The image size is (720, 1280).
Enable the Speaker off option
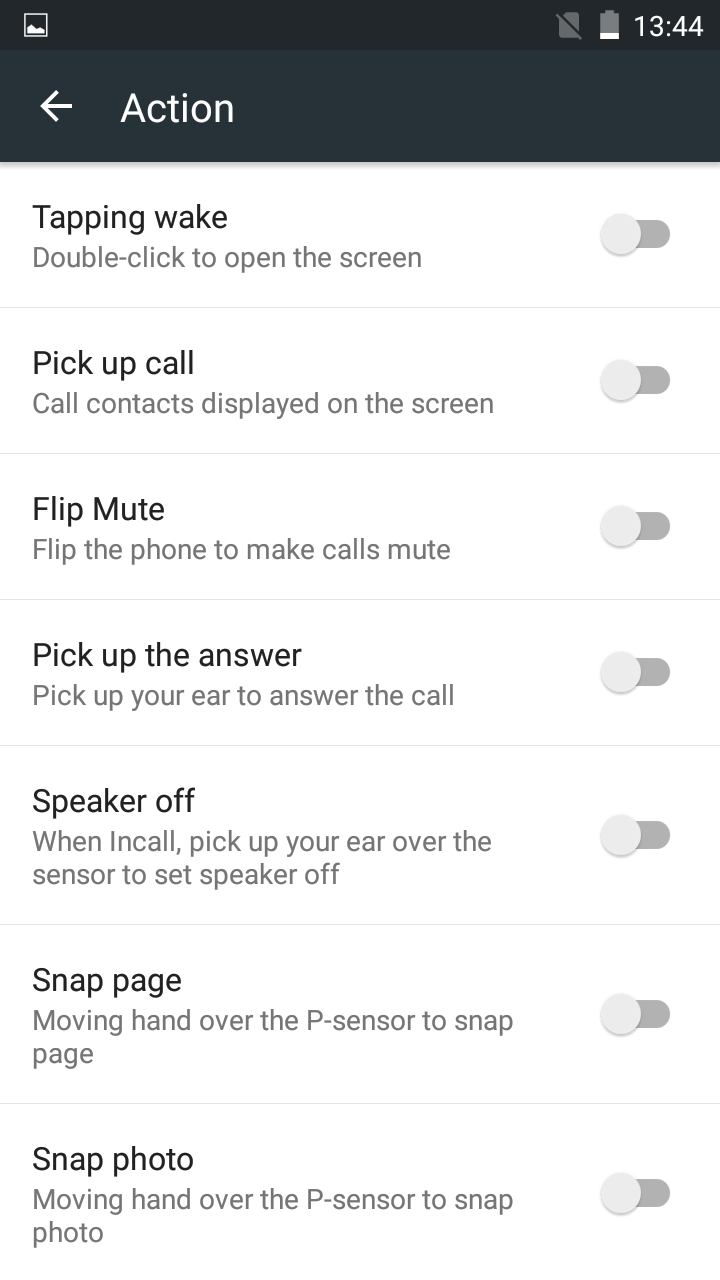(x=635, y=835)
